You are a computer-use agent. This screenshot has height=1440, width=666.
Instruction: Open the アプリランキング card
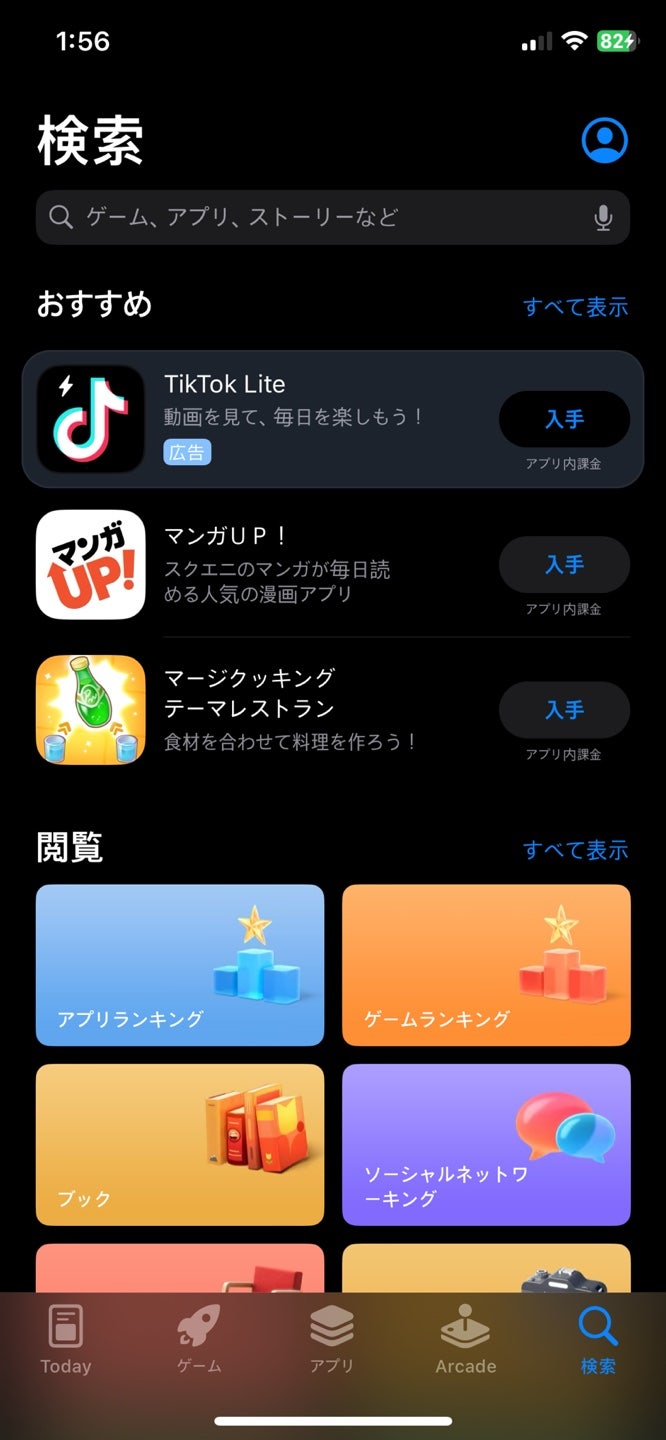pos(180,965)
